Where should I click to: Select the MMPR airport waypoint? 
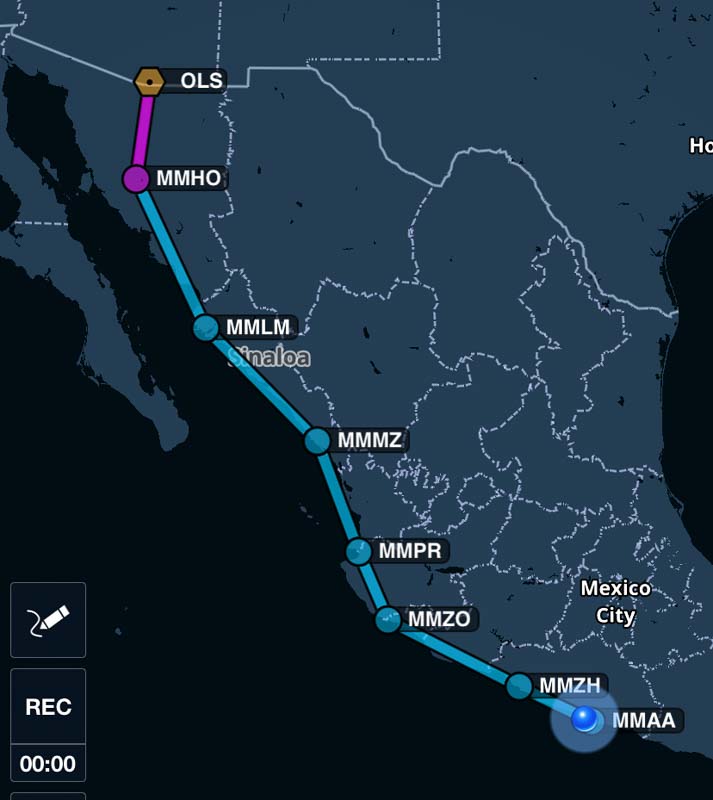pyautogui.click(x=358, y=551)
